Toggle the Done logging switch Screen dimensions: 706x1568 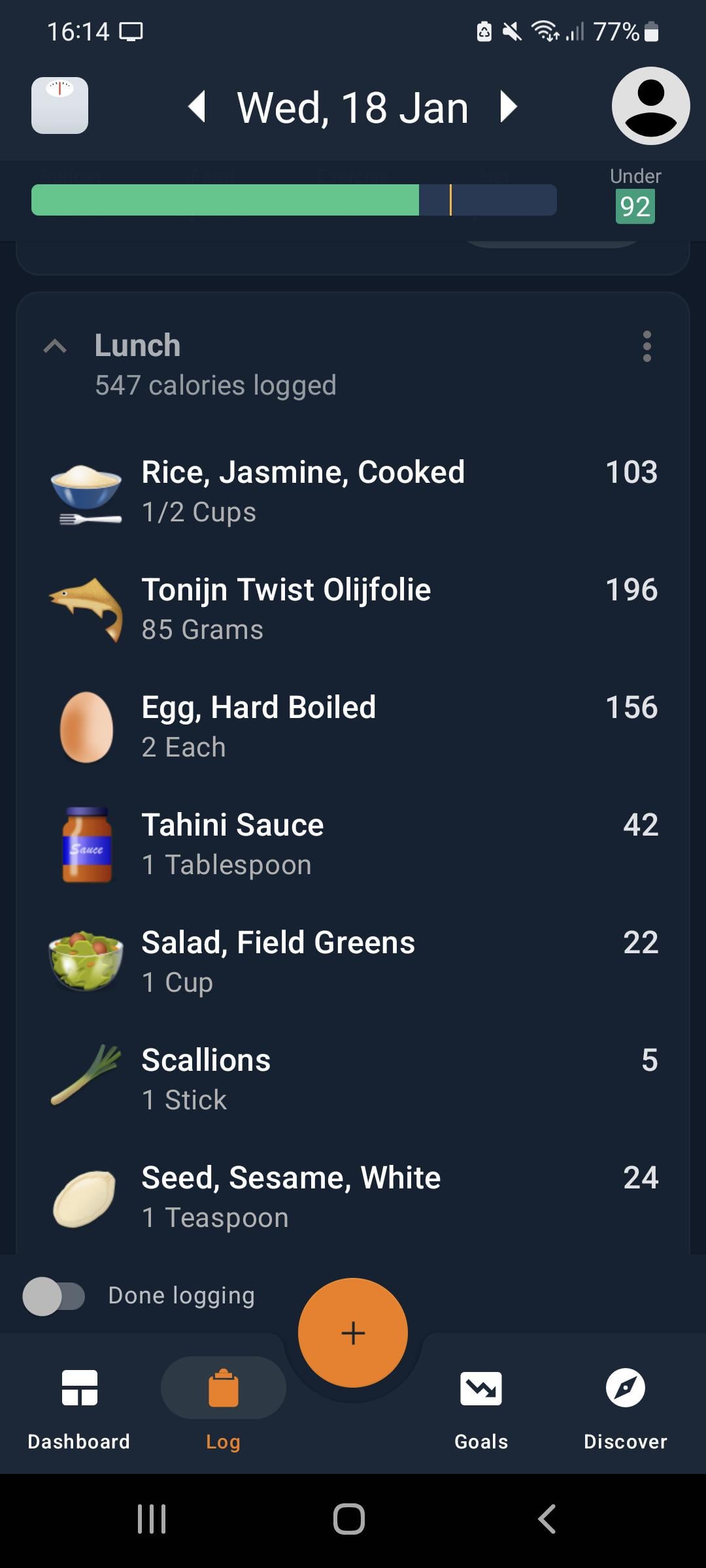coord(54,1296)
